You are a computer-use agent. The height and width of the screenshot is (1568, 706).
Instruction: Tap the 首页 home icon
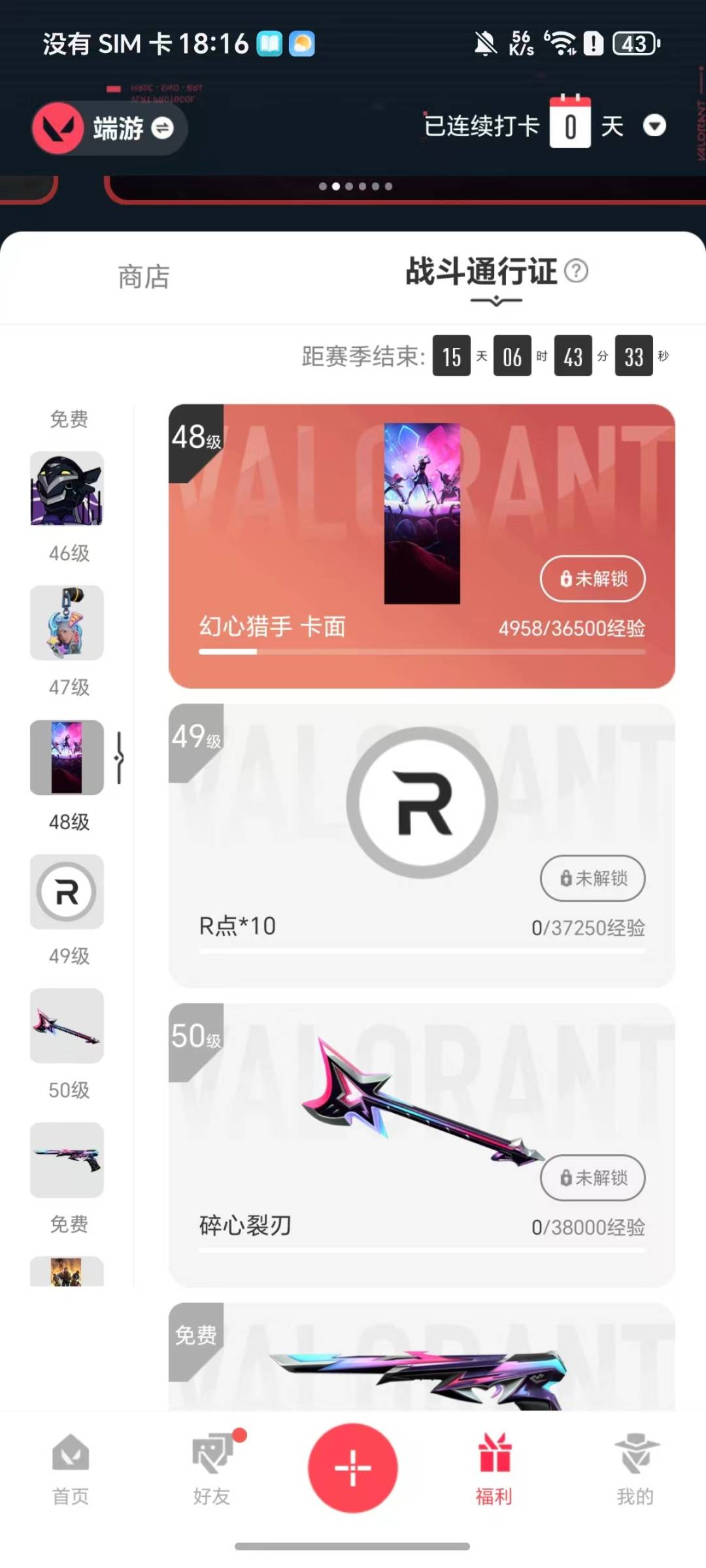70,1471
